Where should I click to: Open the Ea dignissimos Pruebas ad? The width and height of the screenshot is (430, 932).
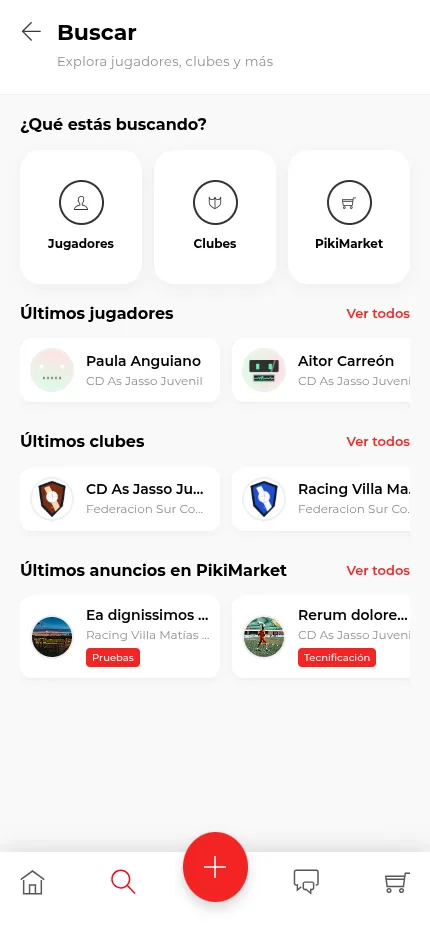(x=120, y=637)
